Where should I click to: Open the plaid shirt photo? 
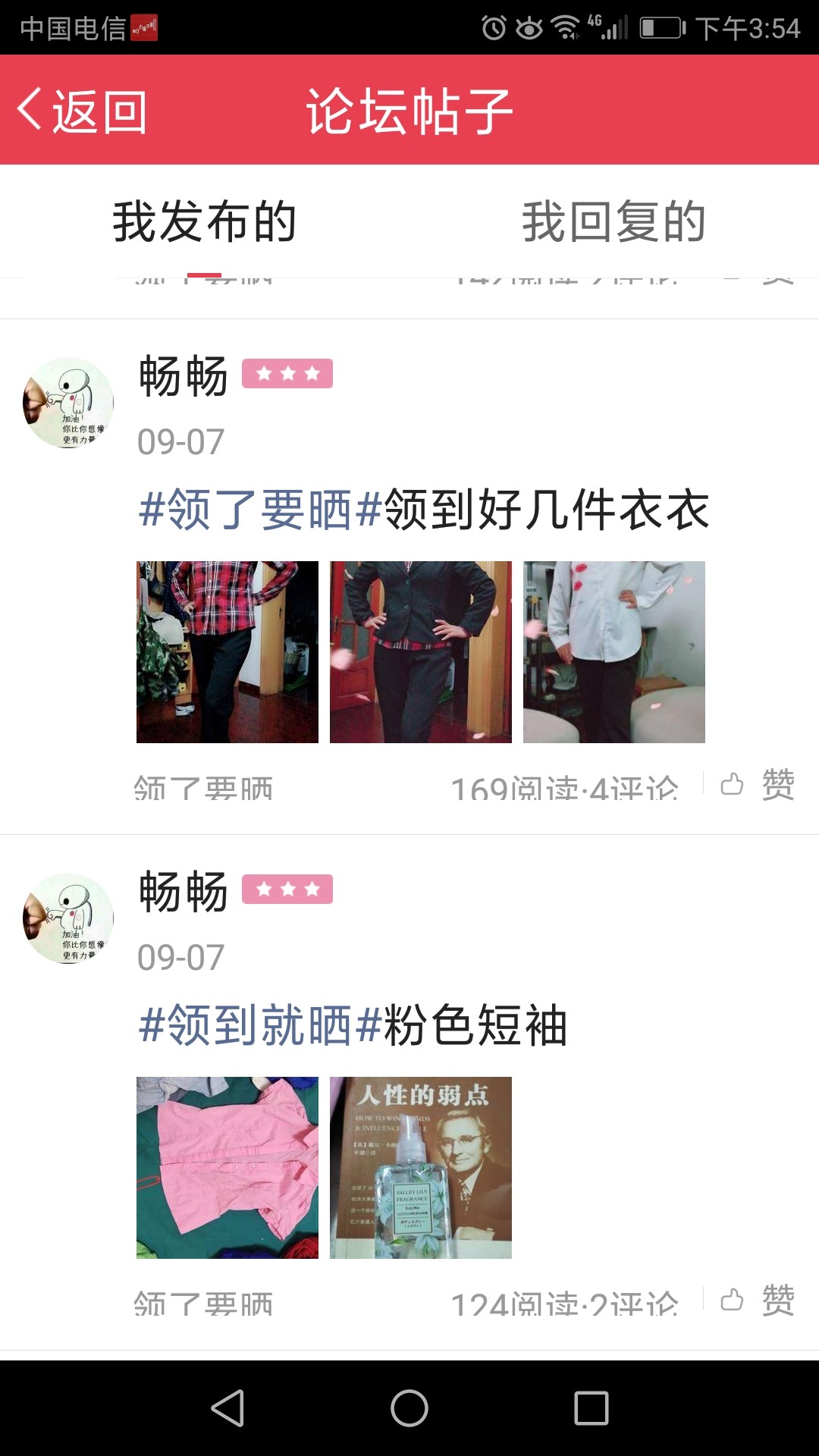(x=227, y=652)
